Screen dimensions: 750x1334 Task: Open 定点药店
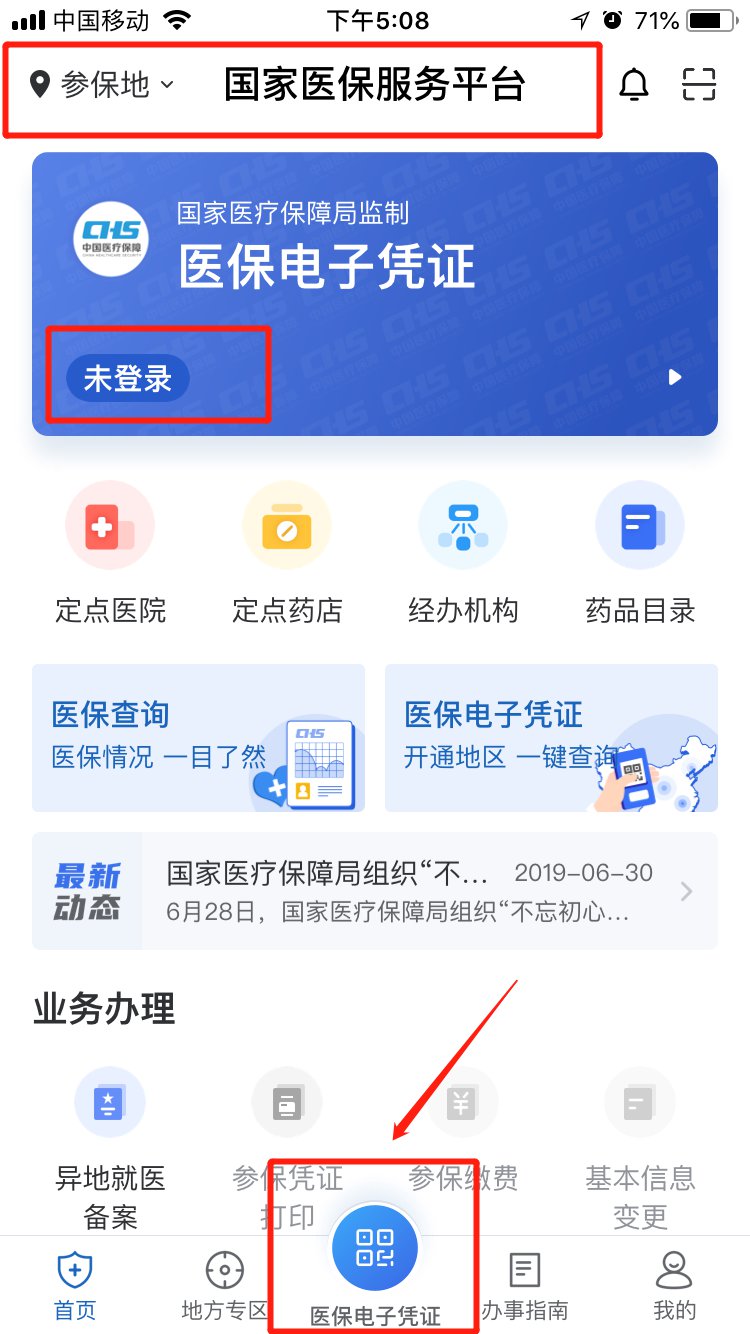point(287,555)
